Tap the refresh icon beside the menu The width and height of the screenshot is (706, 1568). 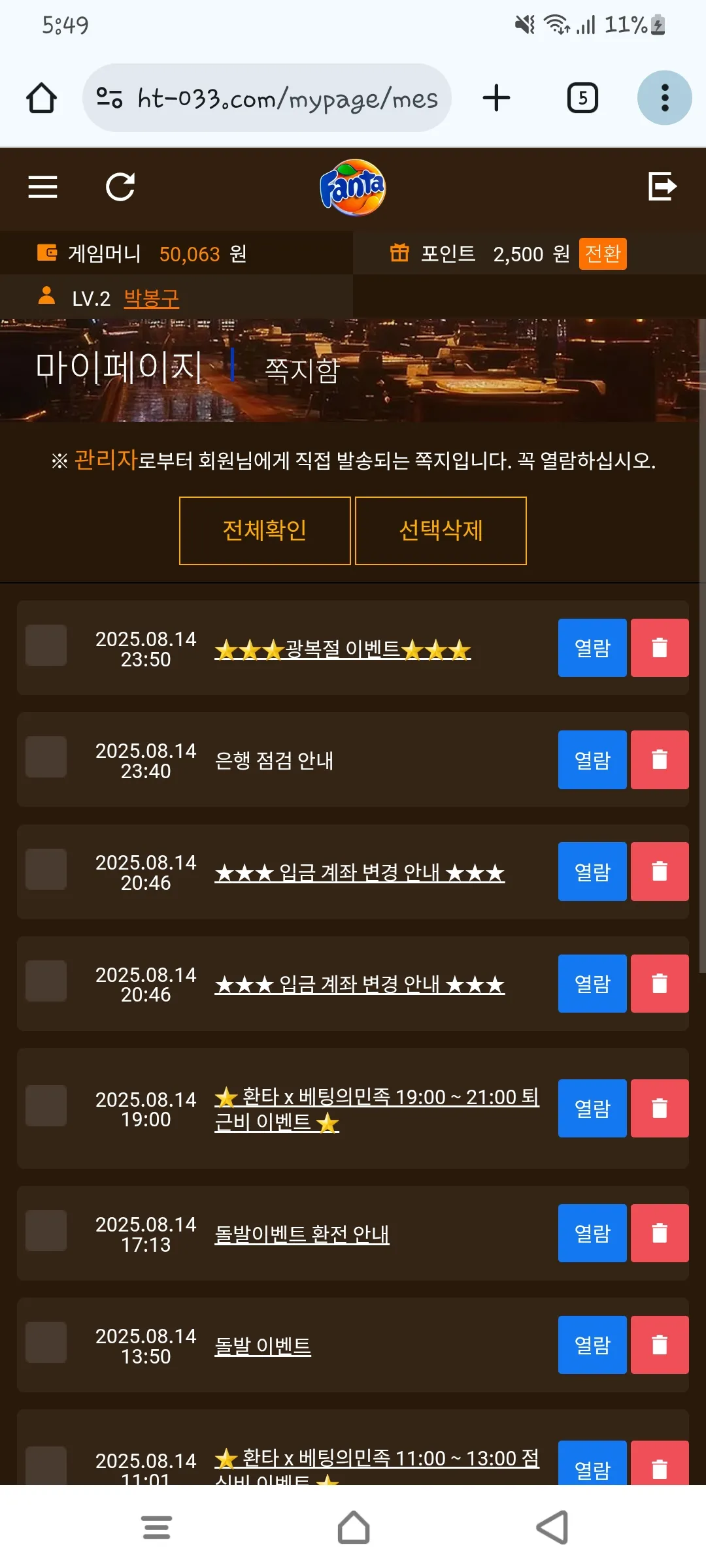click(x=120, y=187)
